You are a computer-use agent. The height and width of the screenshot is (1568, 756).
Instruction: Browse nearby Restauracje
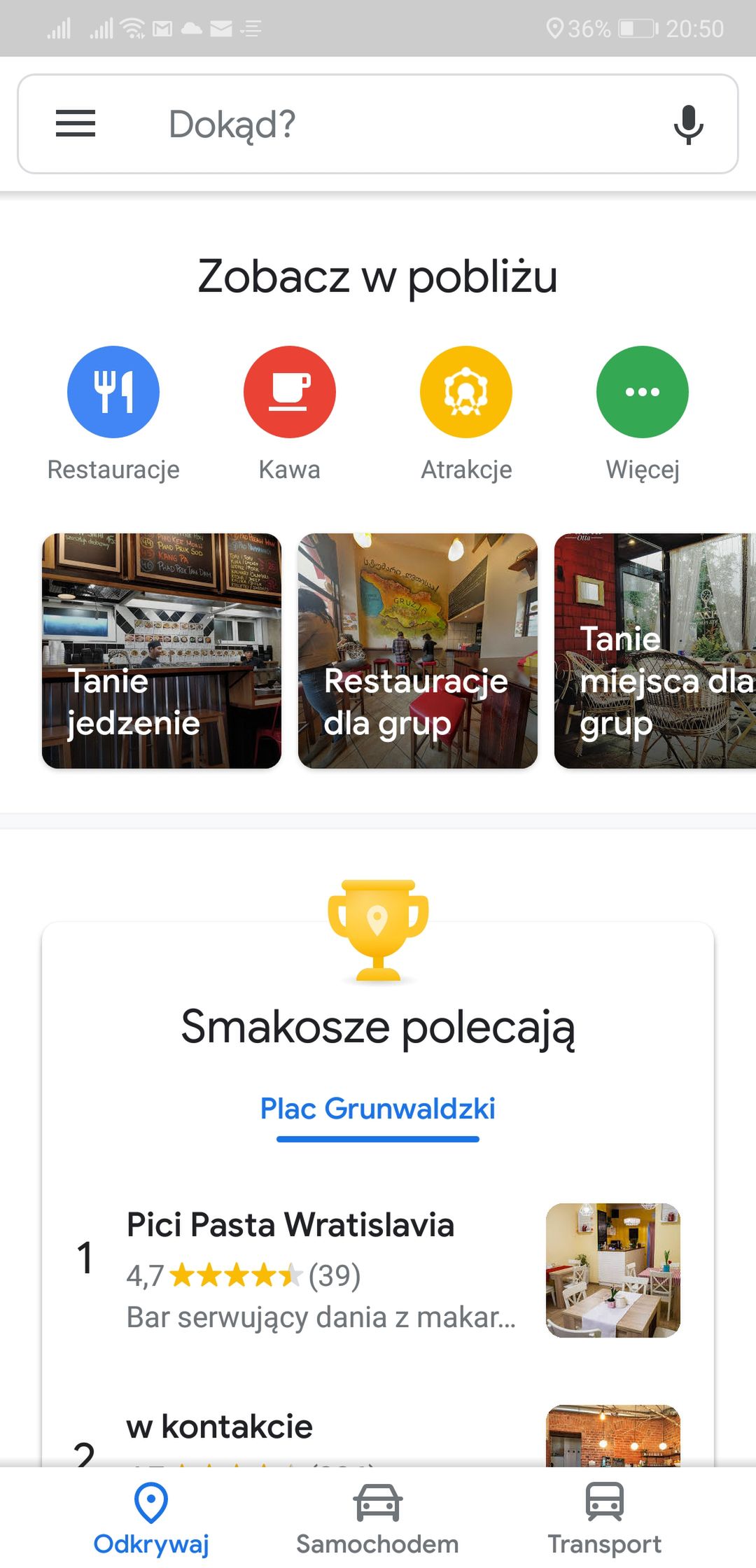click(113, 392)
